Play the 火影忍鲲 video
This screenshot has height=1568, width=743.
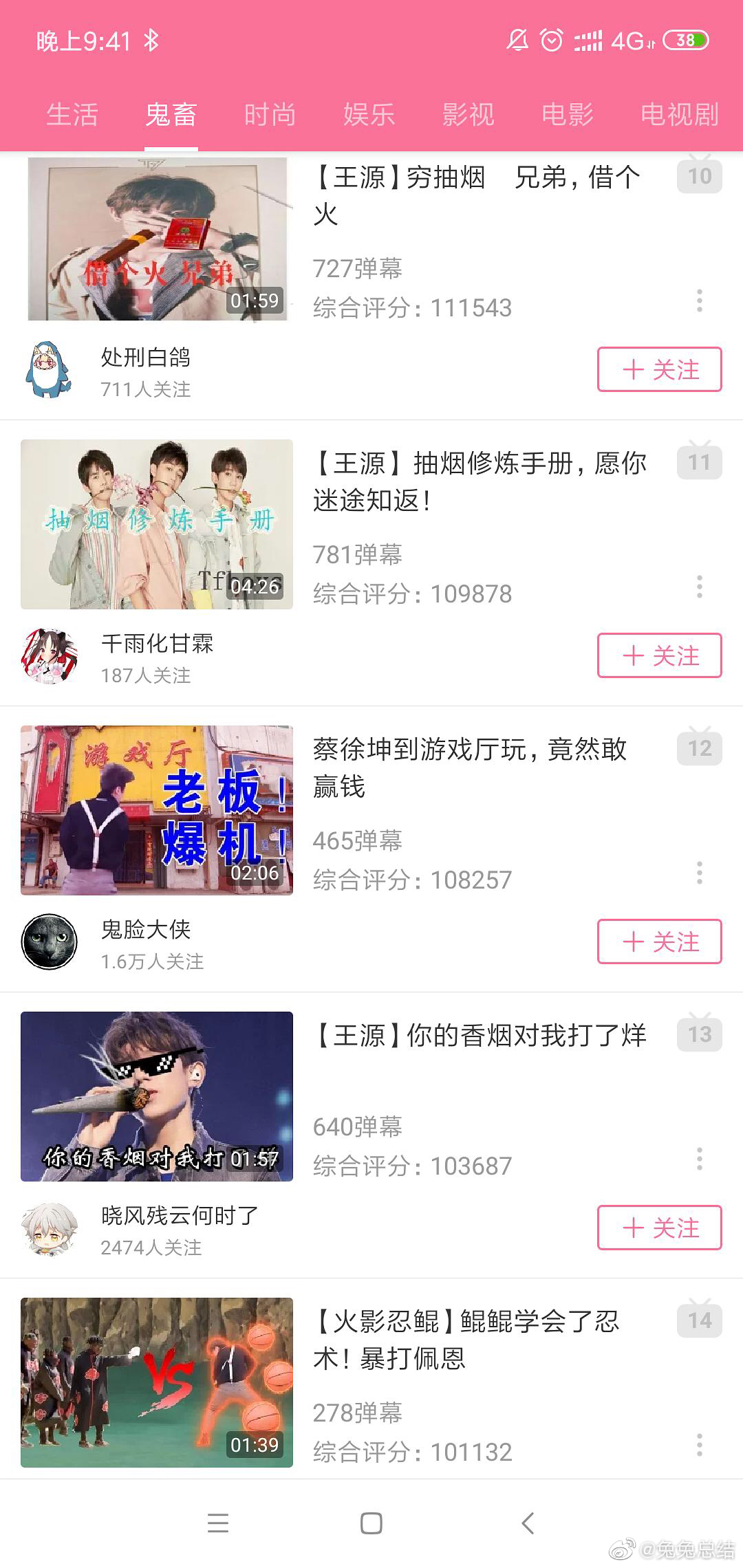click(x=157, y=1382)
